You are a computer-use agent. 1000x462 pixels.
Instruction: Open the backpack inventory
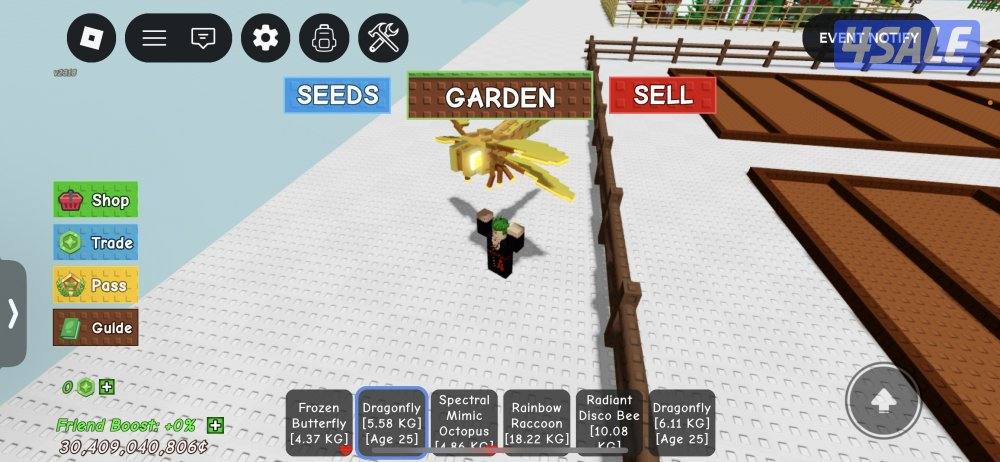(x=323, y=38)
